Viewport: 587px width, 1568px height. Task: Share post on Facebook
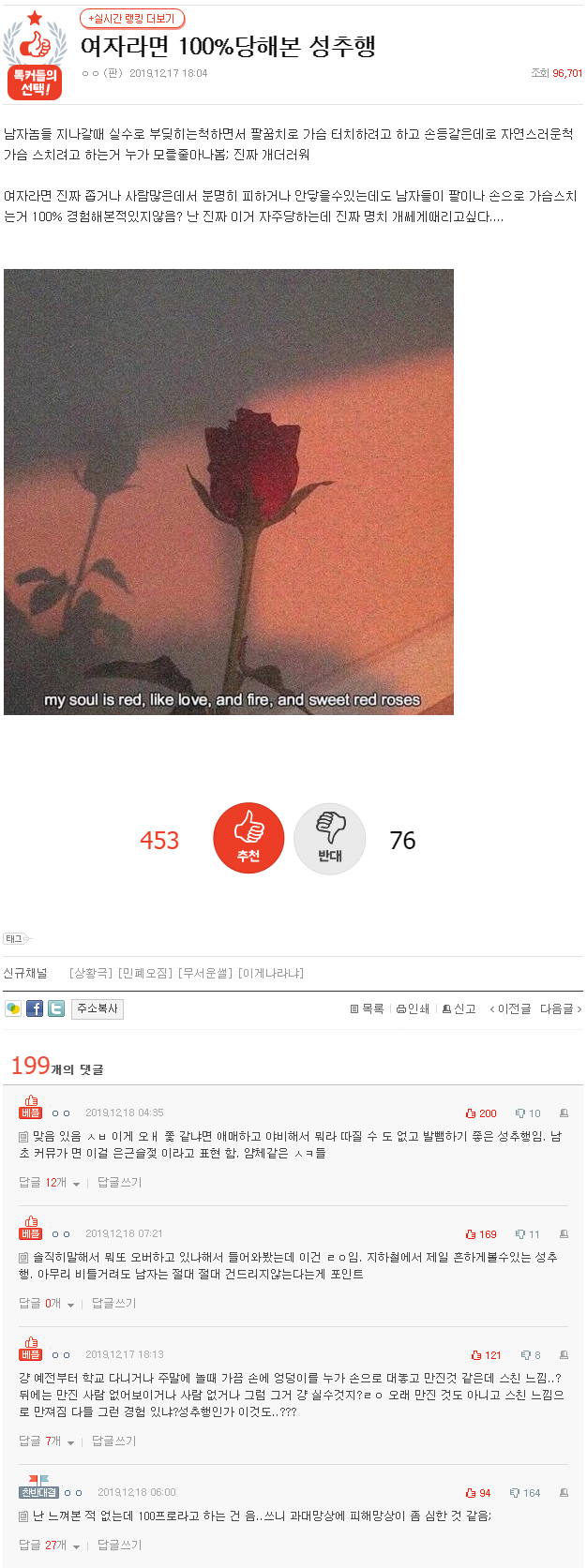coord(35,1008)
